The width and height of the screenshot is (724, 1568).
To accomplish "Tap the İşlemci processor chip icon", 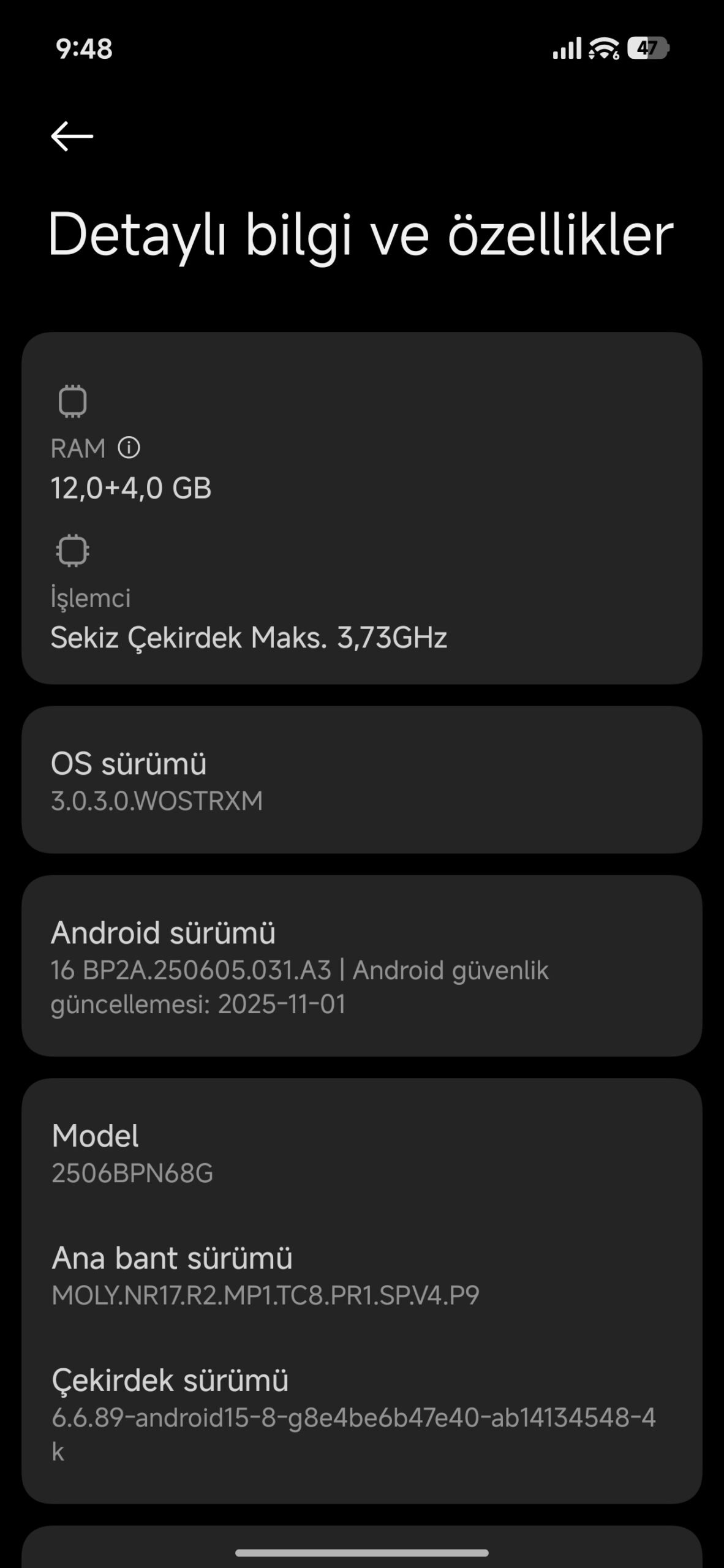I will pos(73,551).
